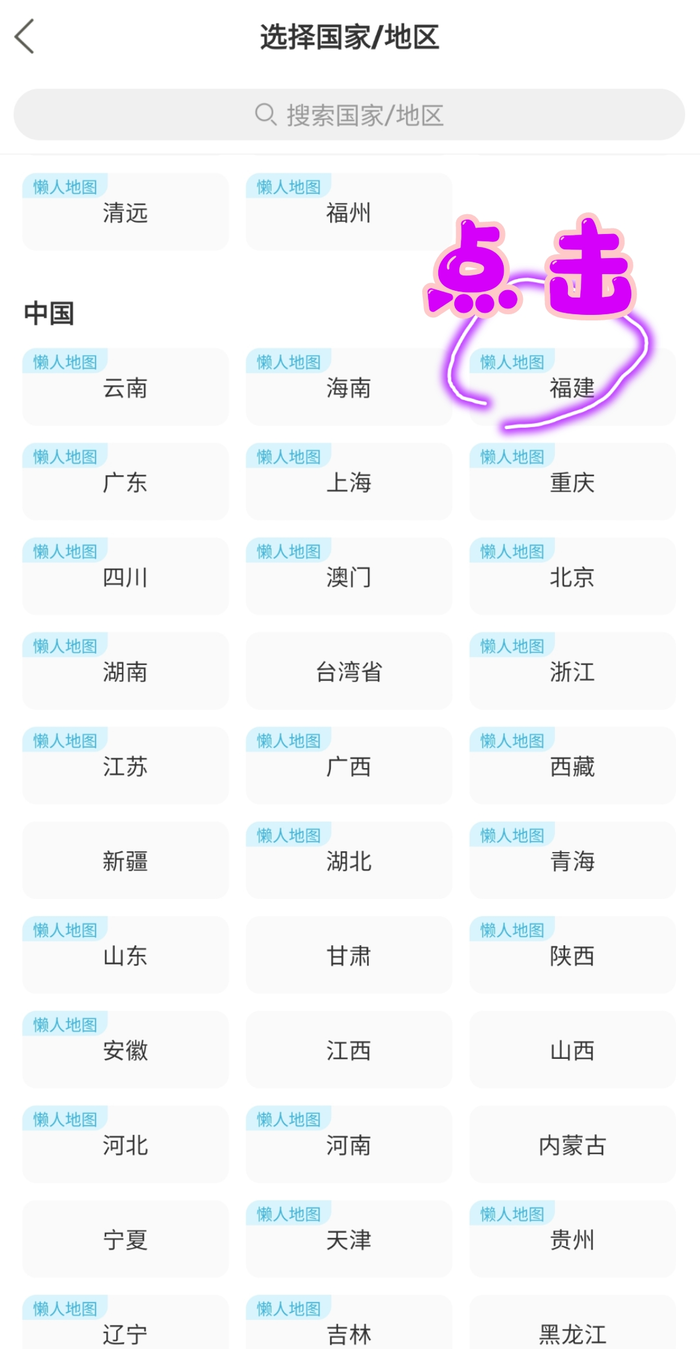Choose 西藏 region
The image size is (700, 1349).
[572, 766]
